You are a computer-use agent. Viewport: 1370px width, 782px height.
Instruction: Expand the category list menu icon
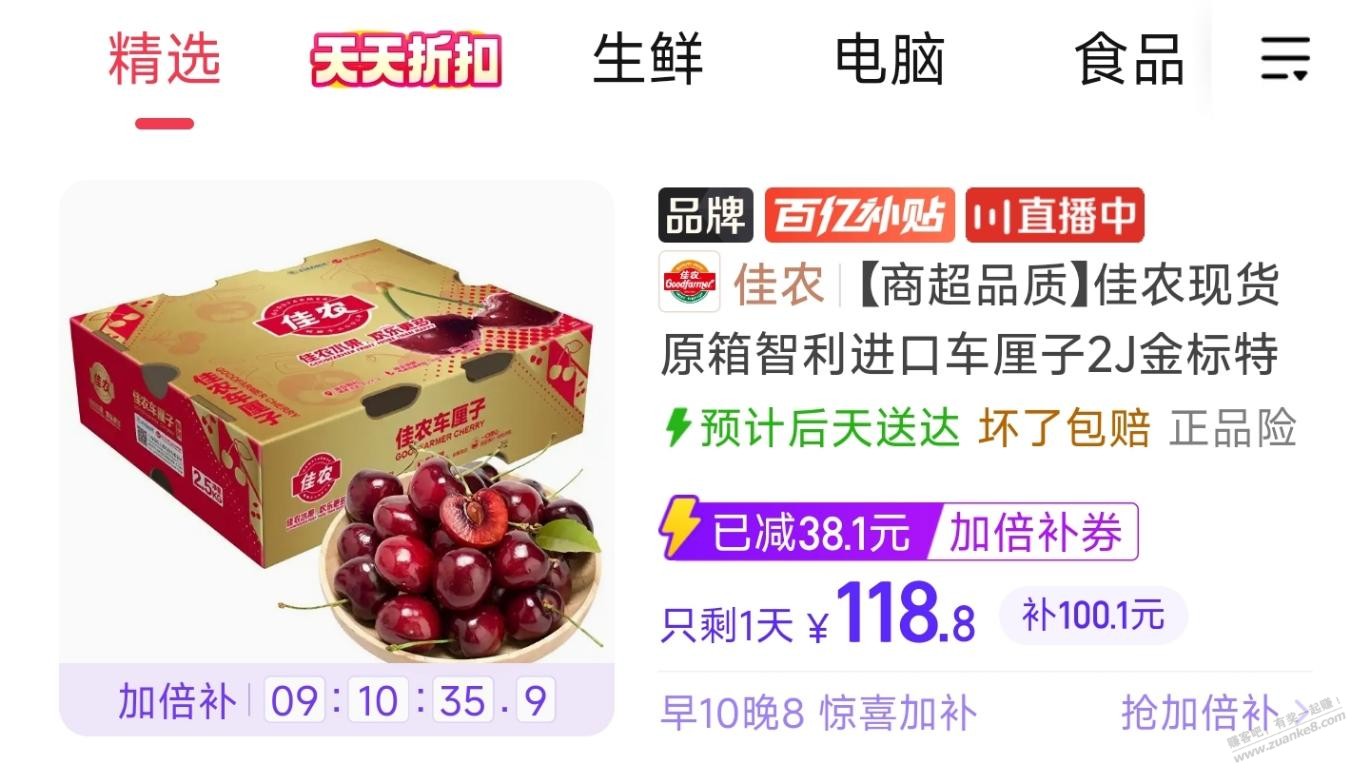click(x=1285, y=59)
